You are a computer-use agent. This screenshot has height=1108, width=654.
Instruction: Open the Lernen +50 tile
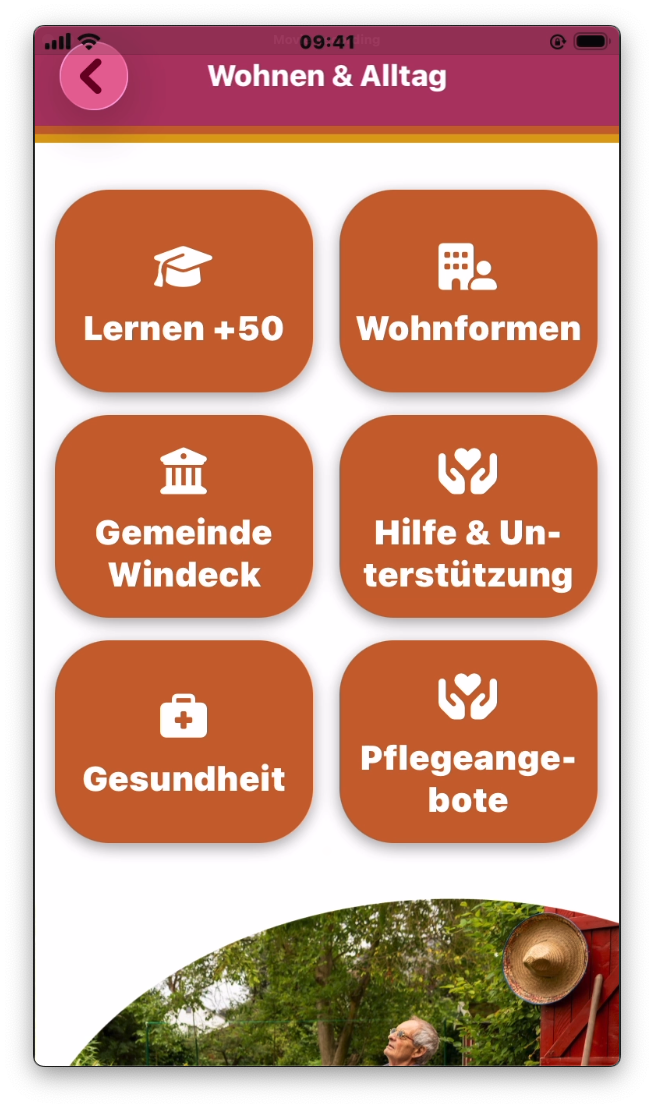(184, 291)
